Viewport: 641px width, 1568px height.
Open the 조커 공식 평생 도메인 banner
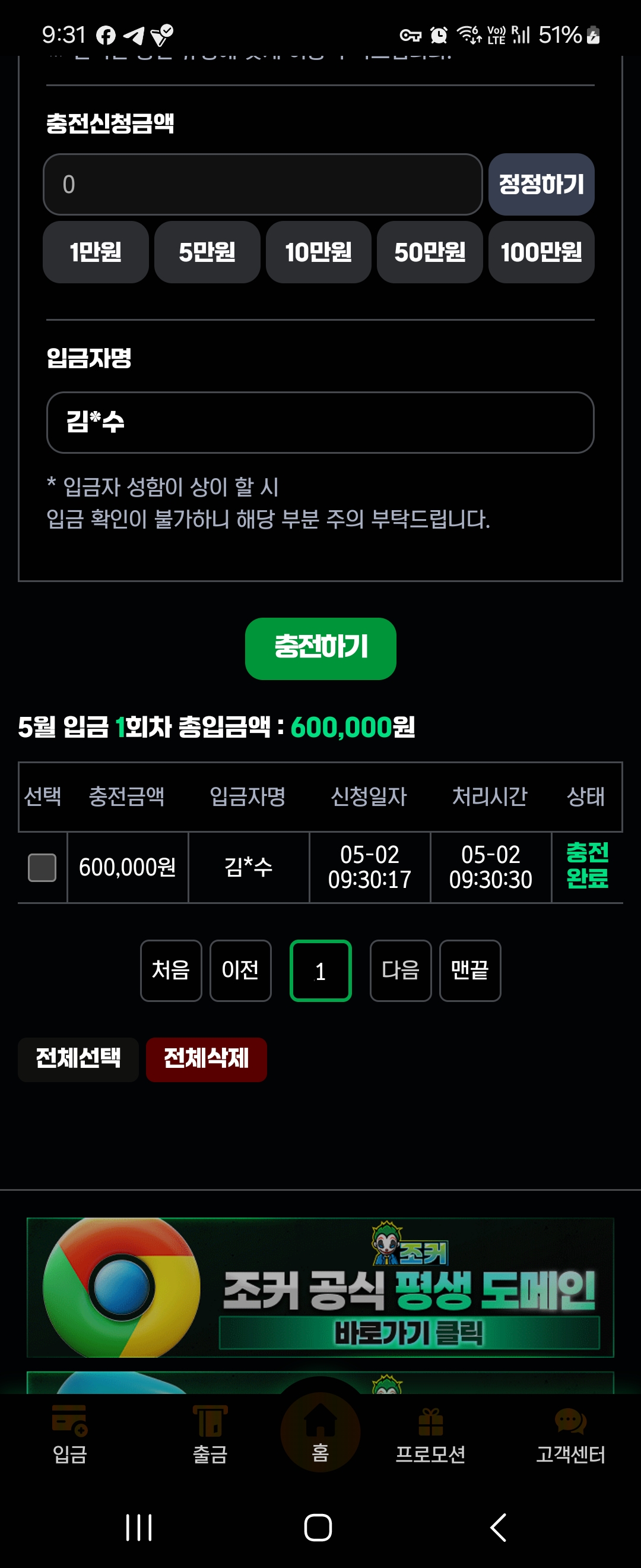(320, 1287)
